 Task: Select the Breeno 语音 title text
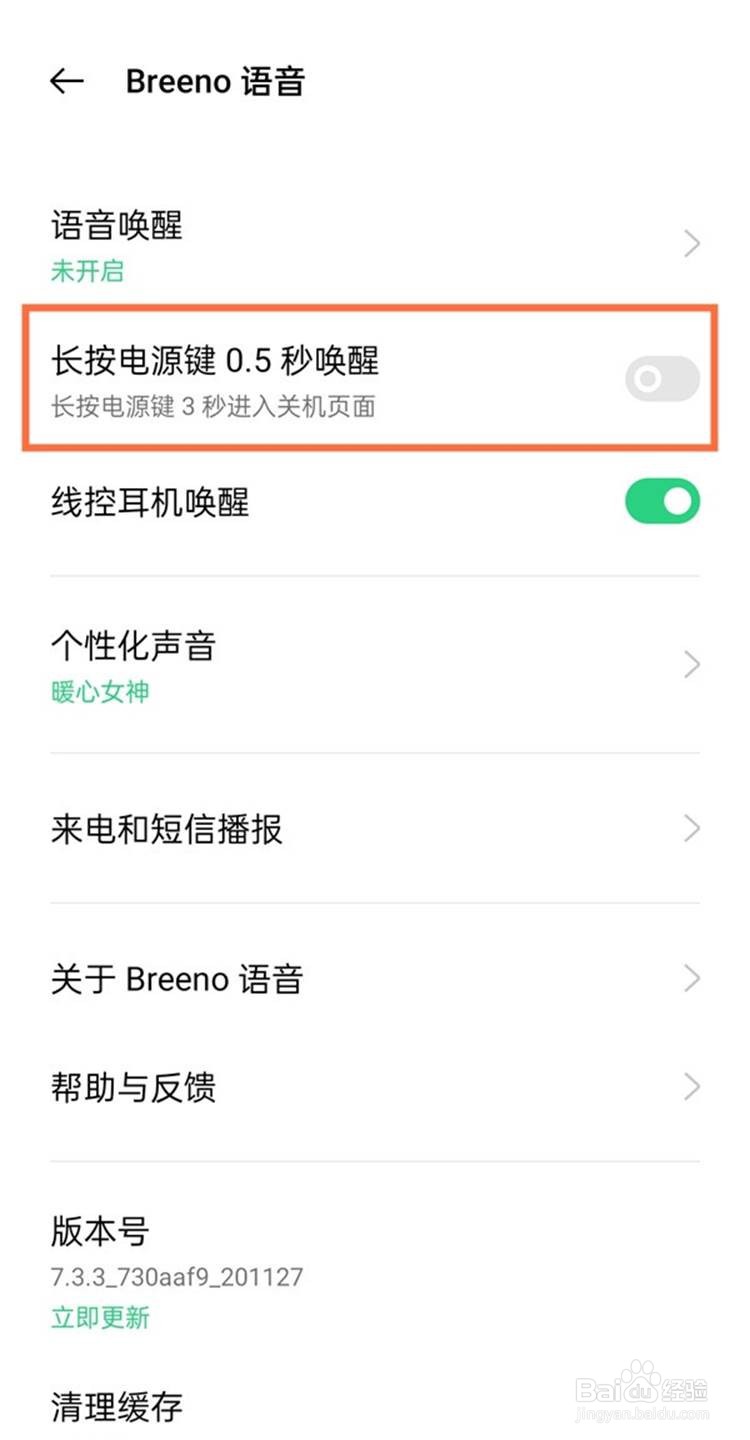coord(216,82)
